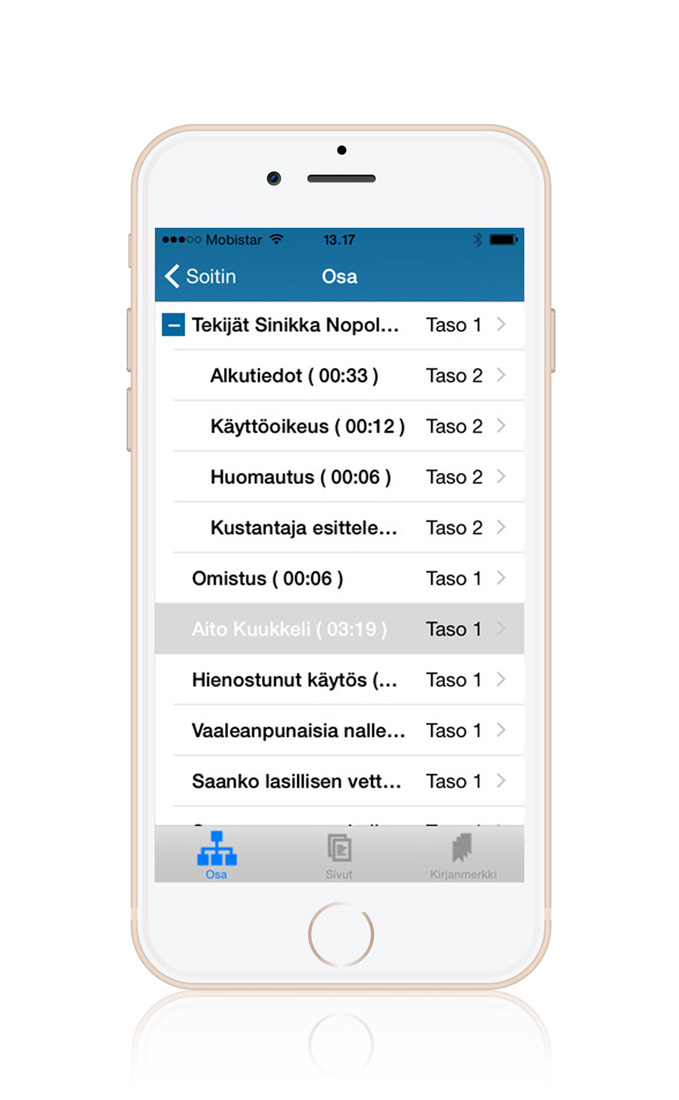
Task: Select the Omistus chapter
Action: [x=267, y=579]
